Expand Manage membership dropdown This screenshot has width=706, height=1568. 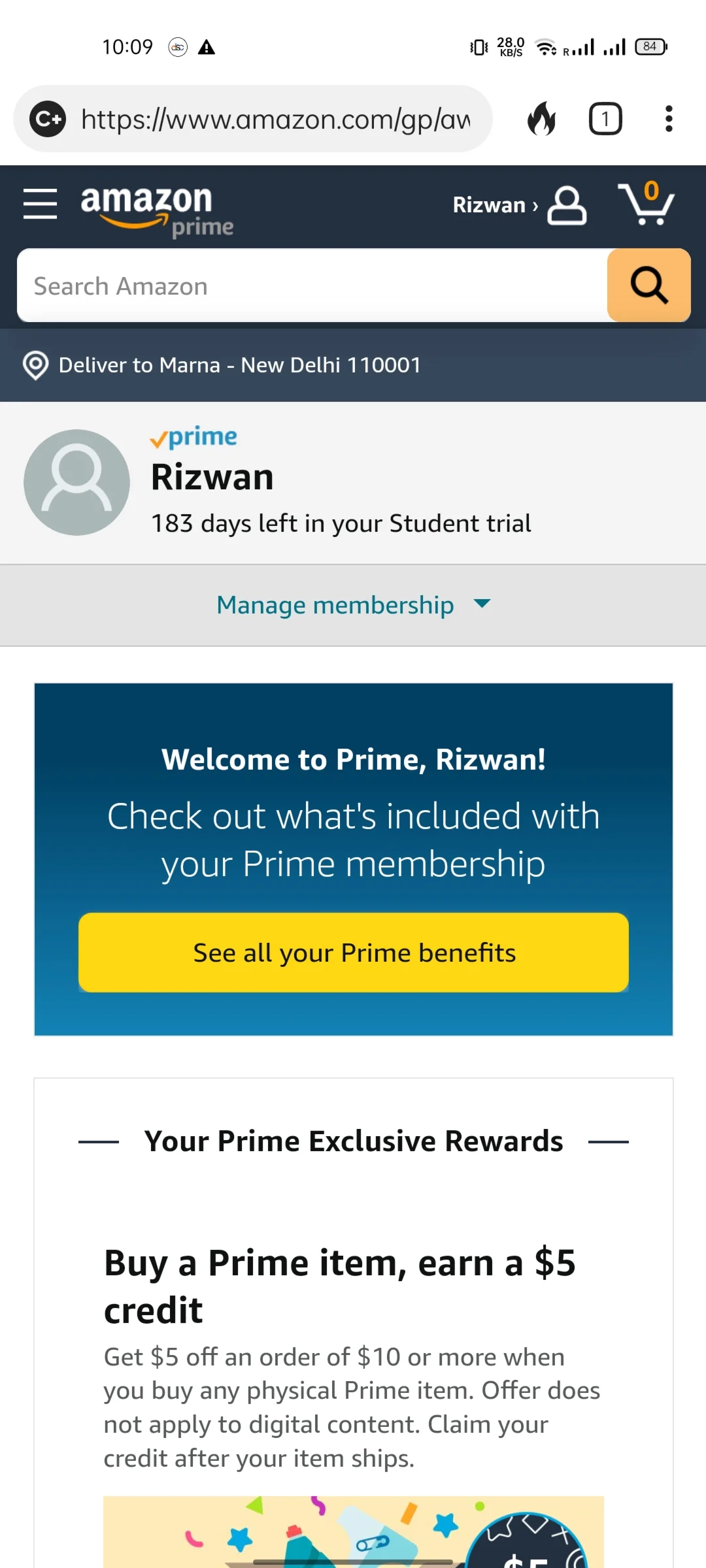[353, 605]
